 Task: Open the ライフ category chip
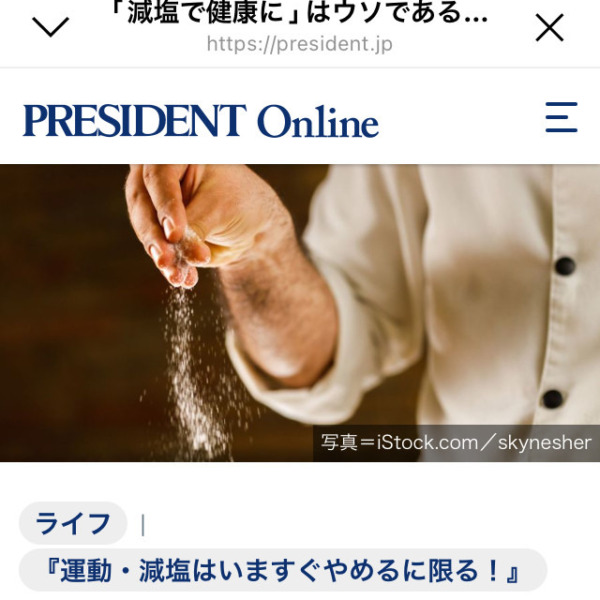[73, 523]
